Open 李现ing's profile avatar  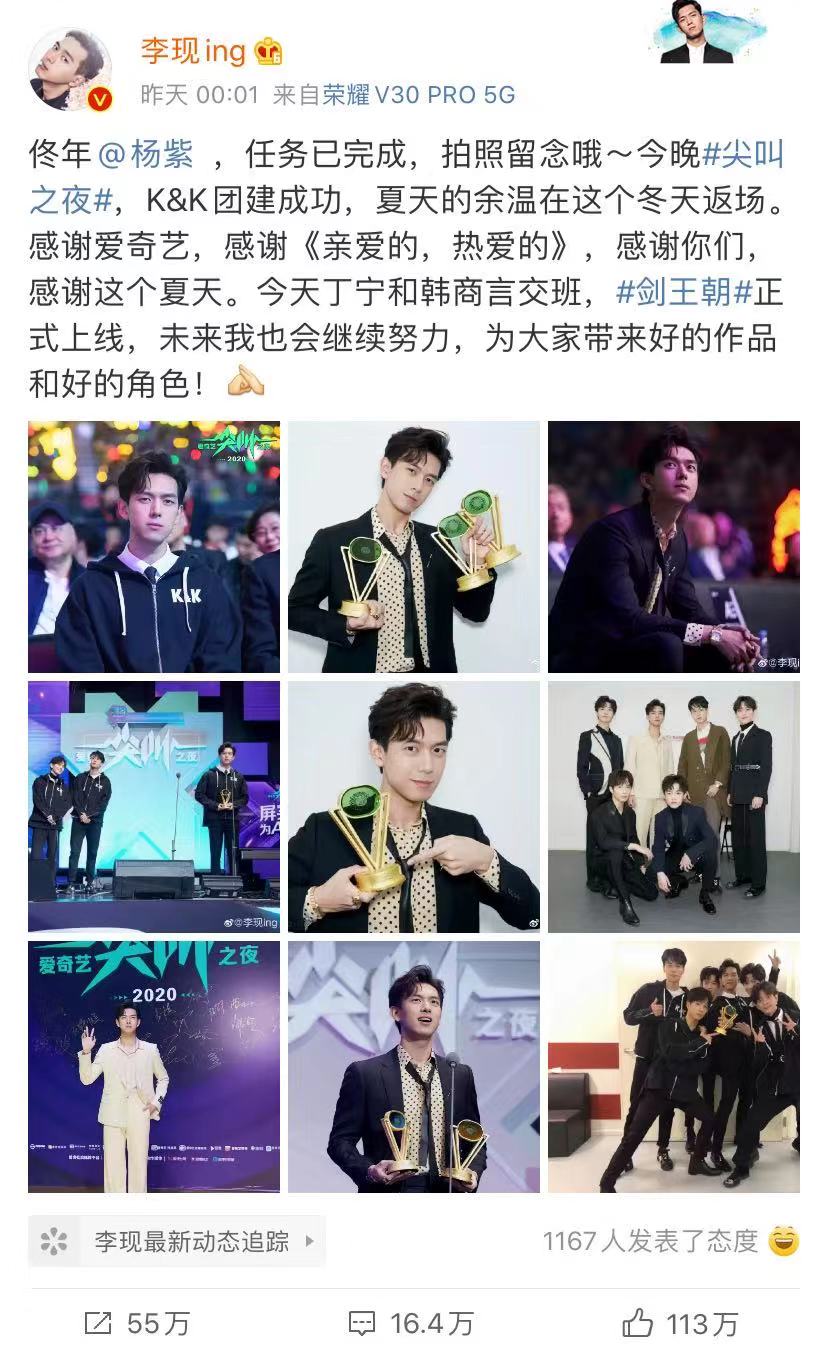click(72, 68)
